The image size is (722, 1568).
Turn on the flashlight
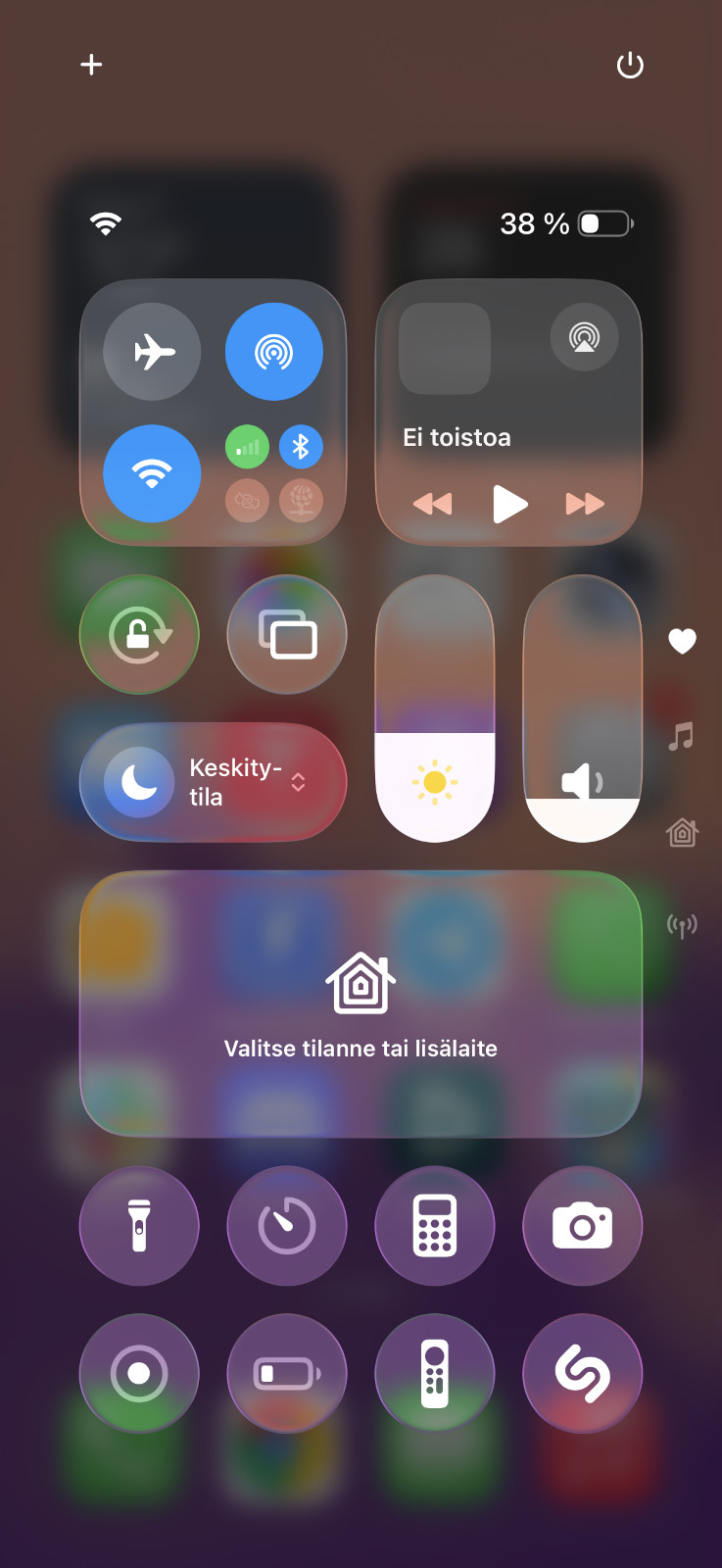[139, 1225]
